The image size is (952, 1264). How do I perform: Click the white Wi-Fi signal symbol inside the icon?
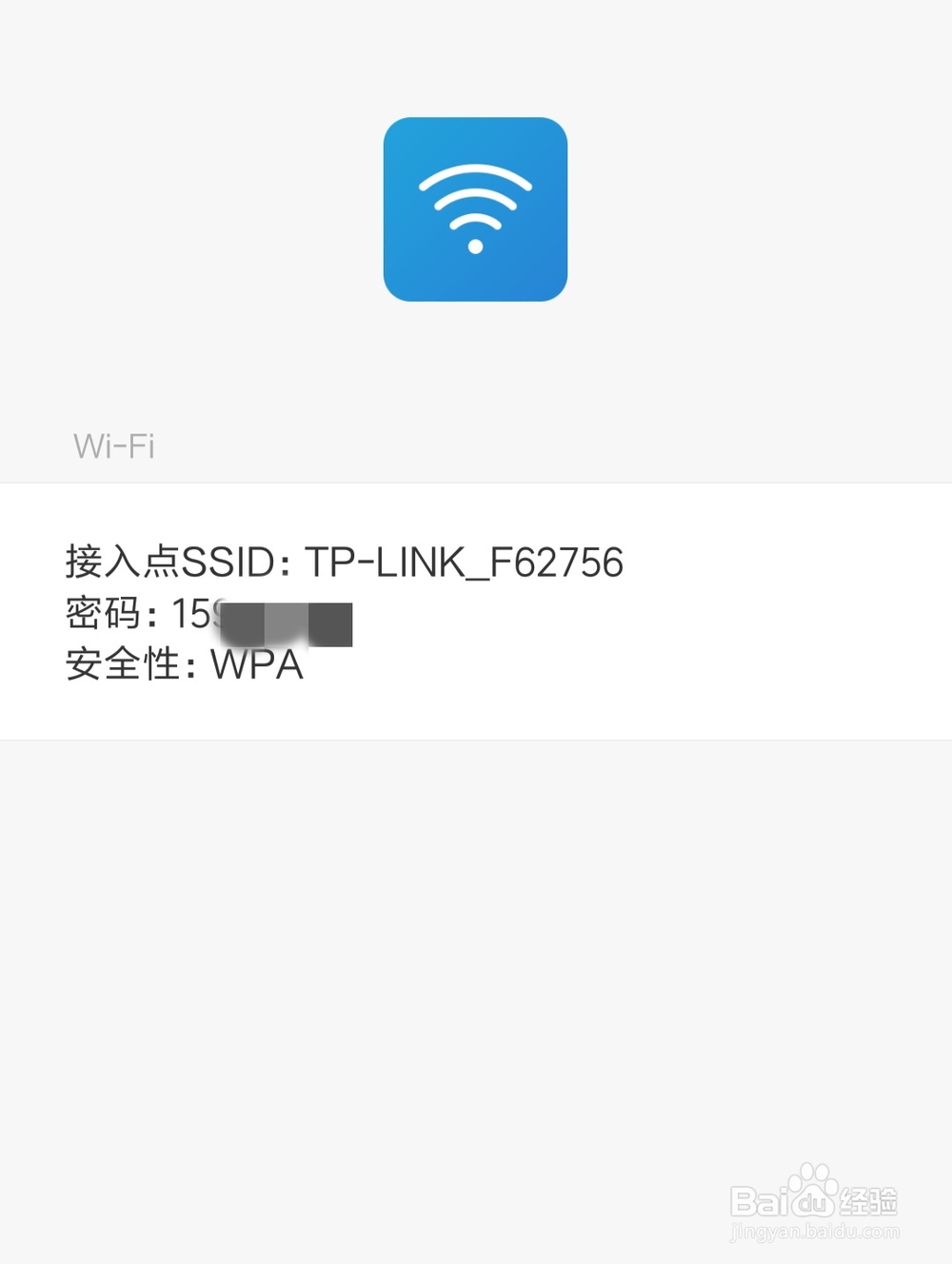475,205
